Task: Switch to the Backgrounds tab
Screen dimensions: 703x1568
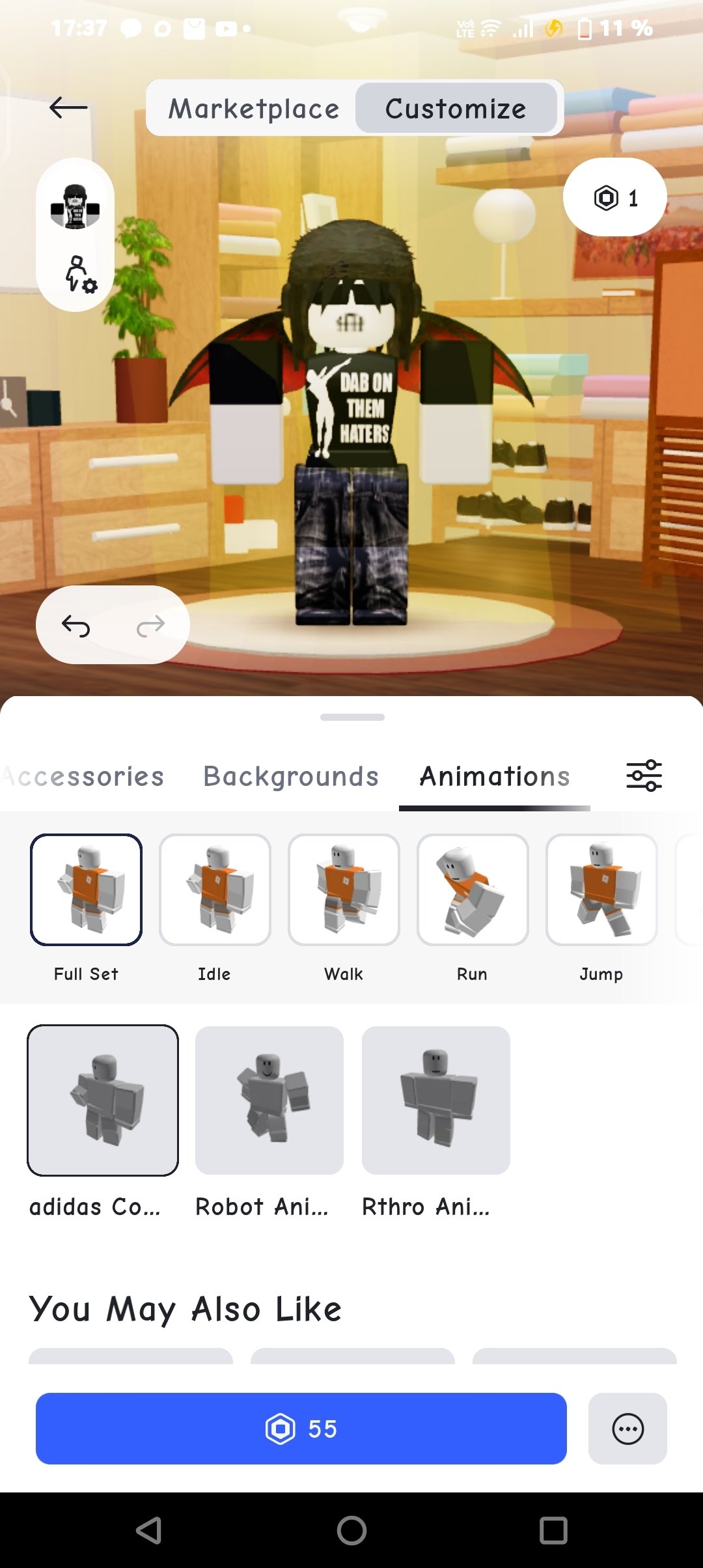Action: (x=291, y=776)
